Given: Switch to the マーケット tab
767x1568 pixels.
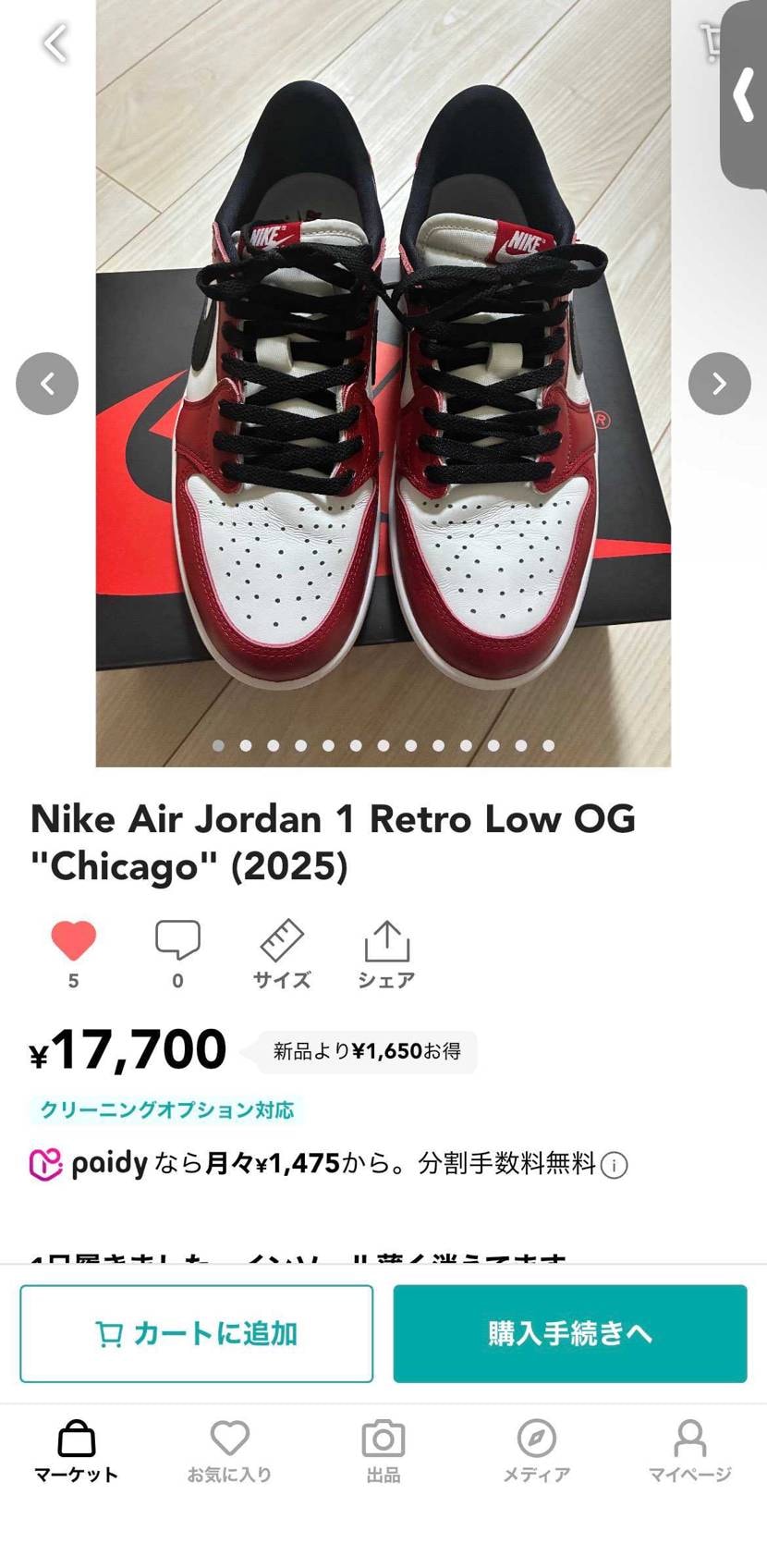Looking at the screenshot, I should click(x=77, y=1451).
